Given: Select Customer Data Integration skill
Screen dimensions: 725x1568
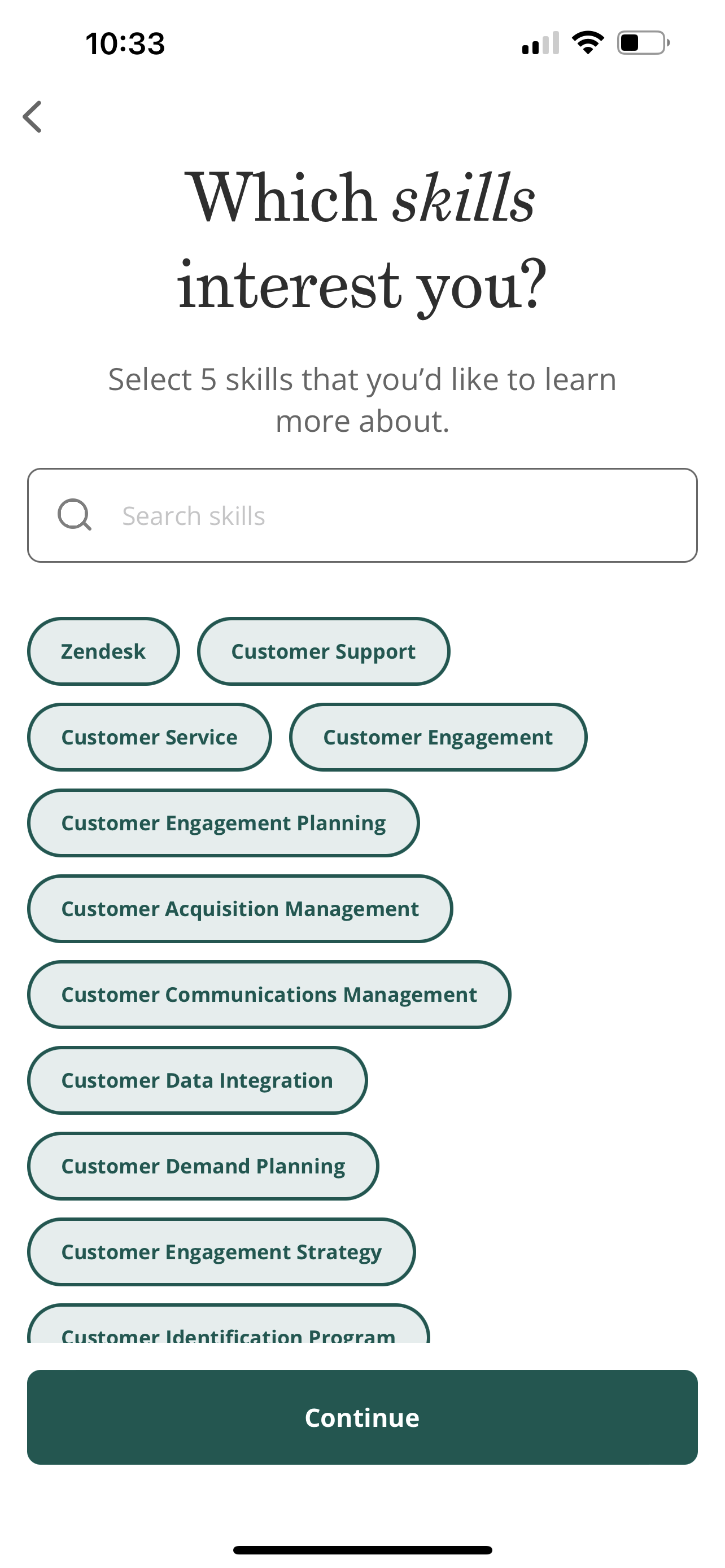Looking at the screenshot, I should 197,1080.
